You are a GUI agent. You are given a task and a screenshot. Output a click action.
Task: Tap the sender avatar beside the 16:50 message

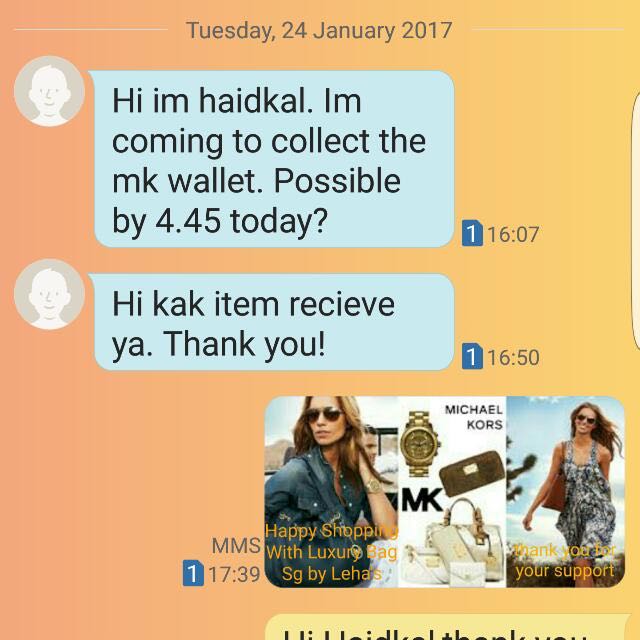pos(49,293)
